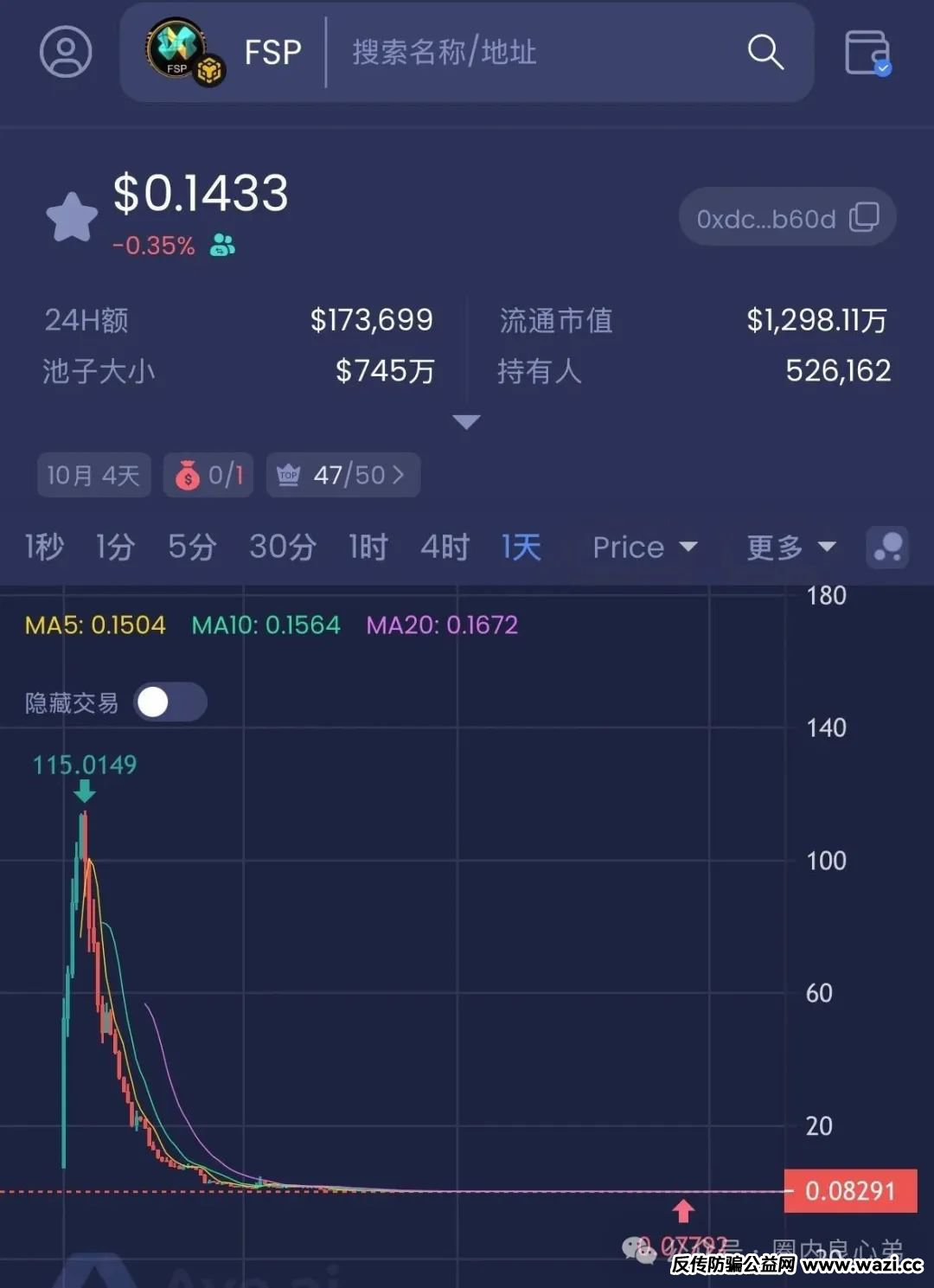934x1288 pixels.
Task: Select the 30分 timeframe
Action: 282,547
